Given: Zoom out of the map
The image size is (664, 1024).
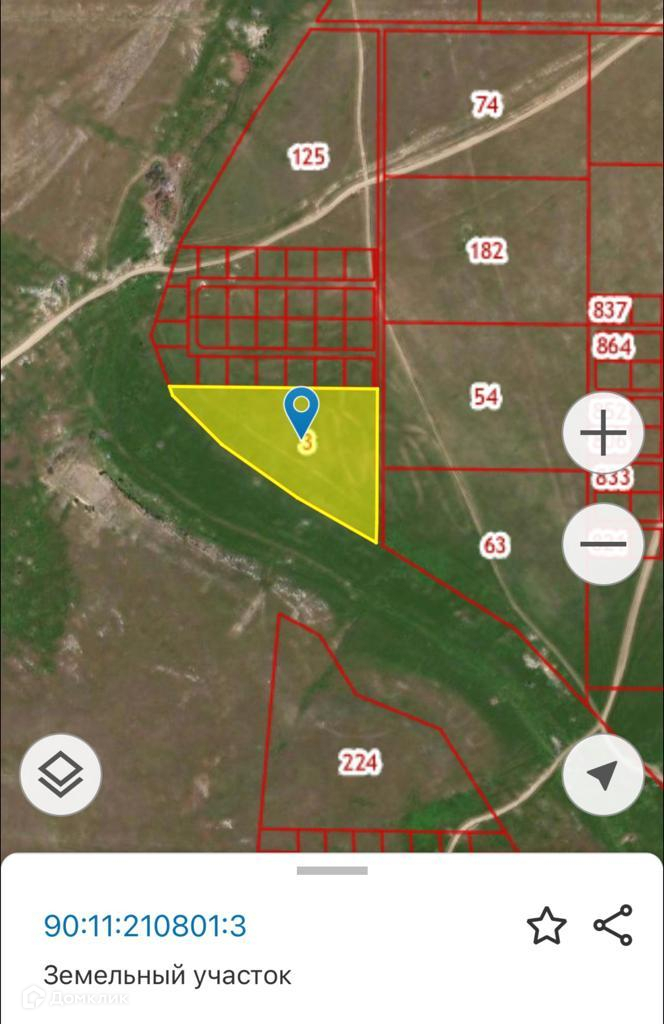Looking at the screenshot, I should tap(603, 543).
